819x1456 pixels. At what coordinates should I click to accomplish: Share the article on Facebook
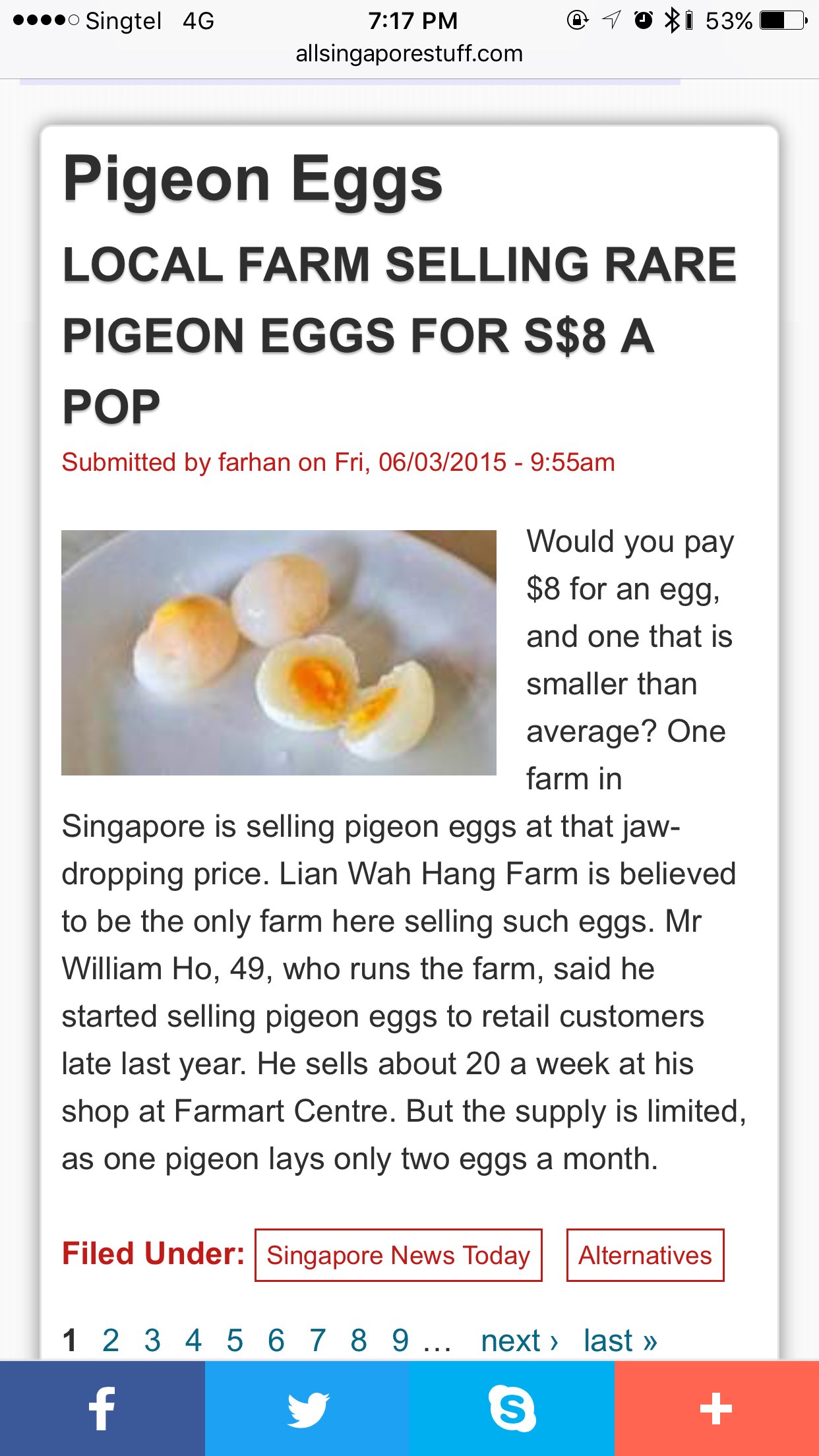(102, 1409)
